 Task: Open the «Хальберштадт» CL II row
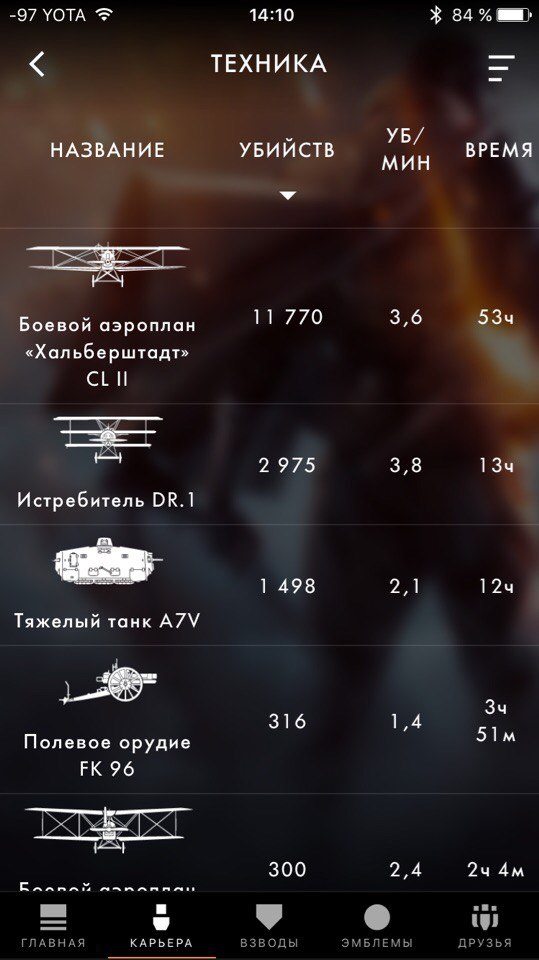click(270, 316)
